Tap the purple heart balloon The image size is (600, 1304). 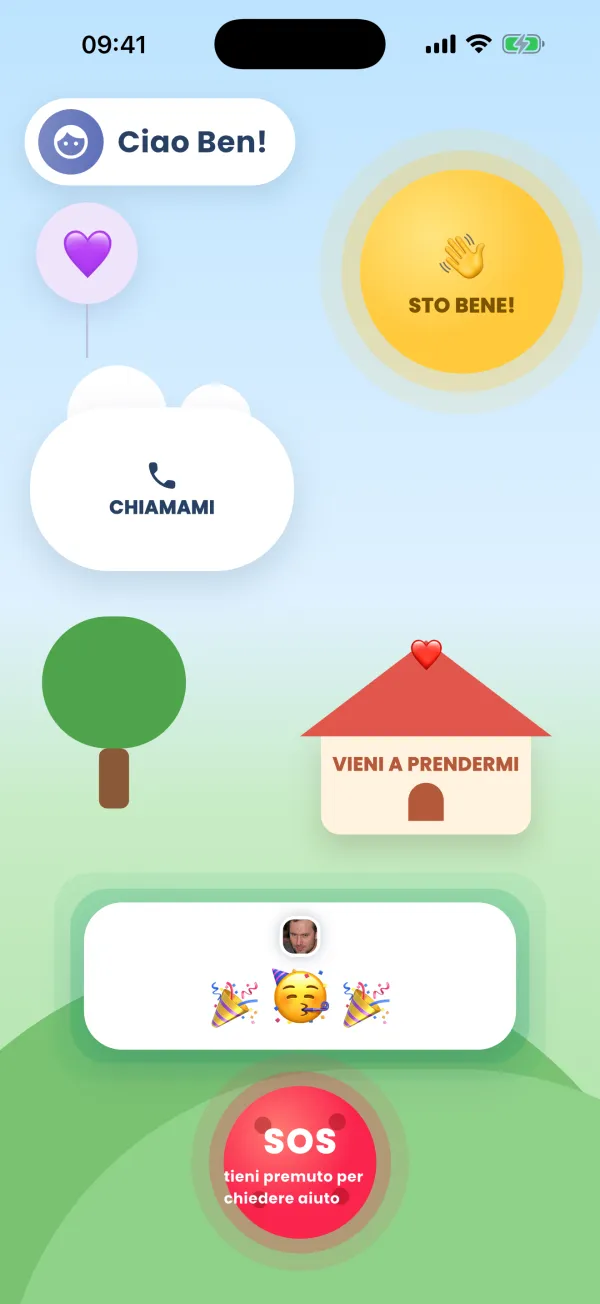[x=87, y=253]
